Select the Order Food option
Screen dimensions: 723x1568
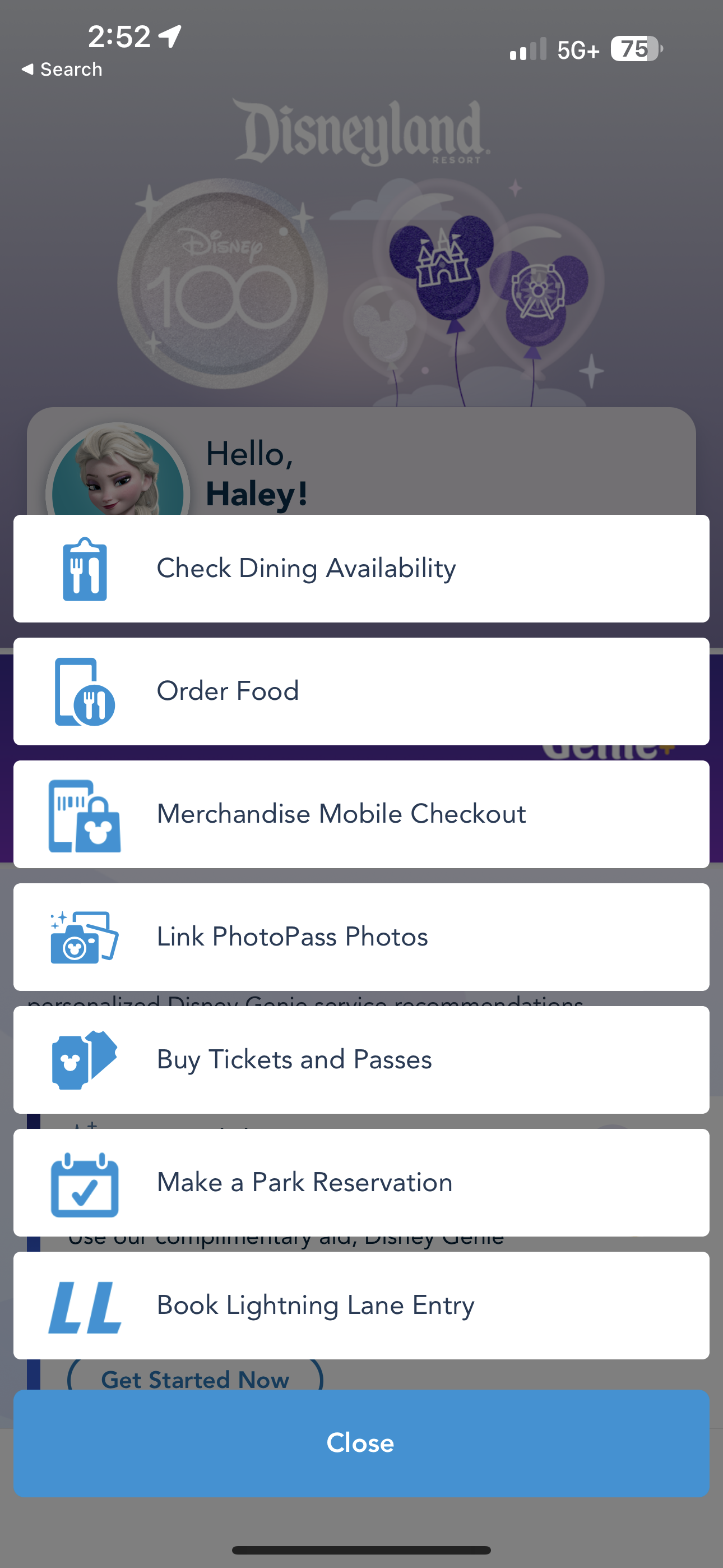pyautogui.click(x=361, y=691)
